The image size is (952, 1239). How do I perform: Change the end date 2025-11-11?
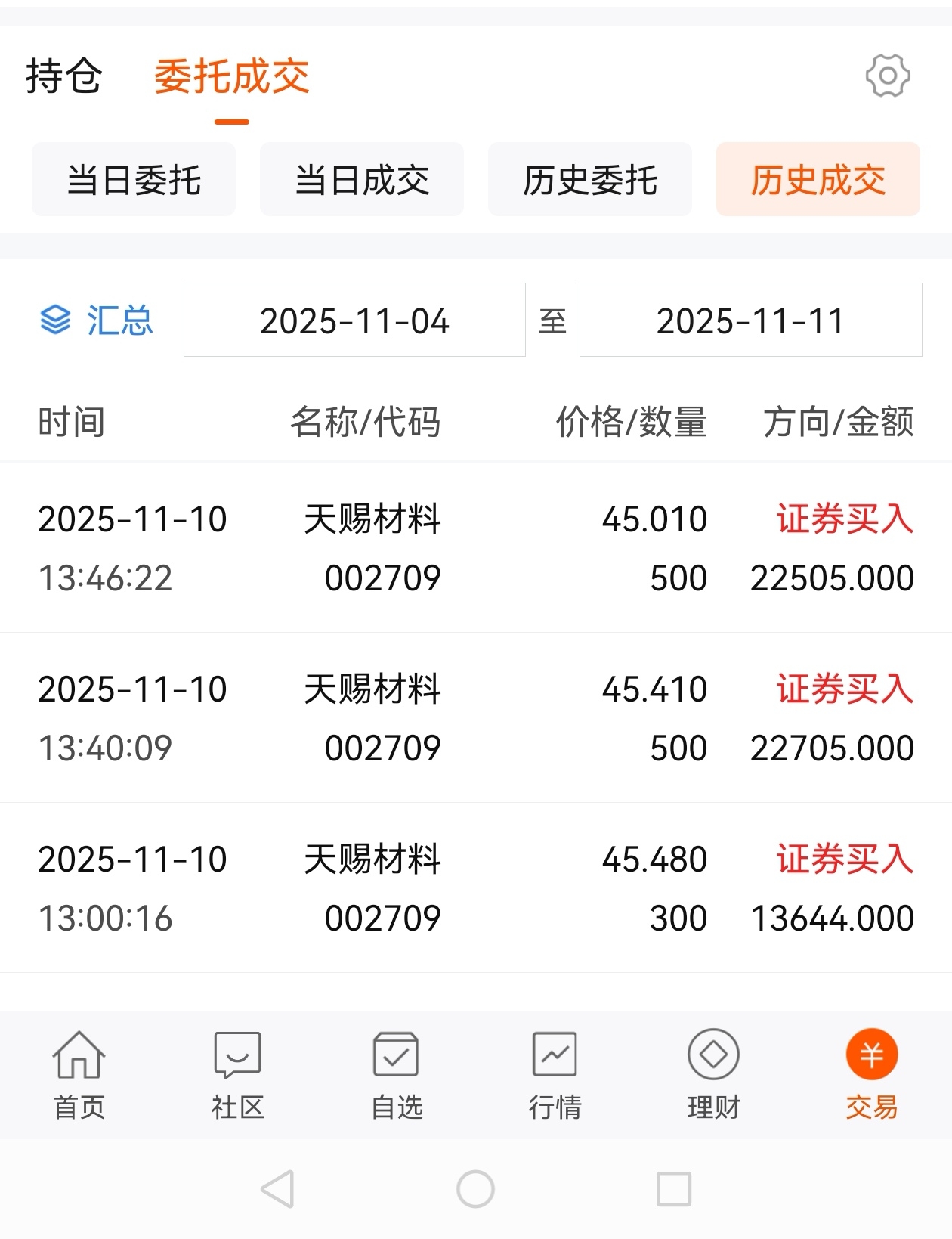pyautogui.click(x=750, y=320)
